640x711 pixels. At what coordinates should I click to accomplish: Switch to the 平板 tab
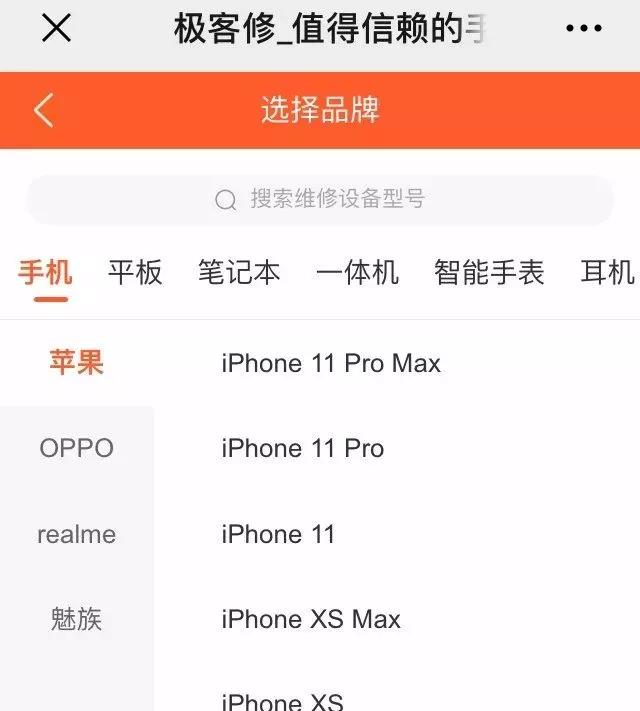coord(135,272)
